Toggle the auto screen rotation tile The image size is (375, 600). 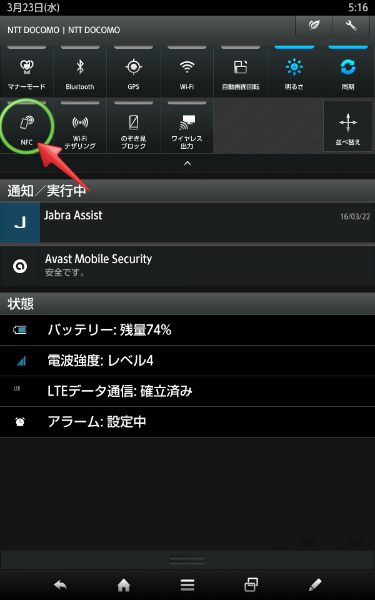(x=241, y=71)
